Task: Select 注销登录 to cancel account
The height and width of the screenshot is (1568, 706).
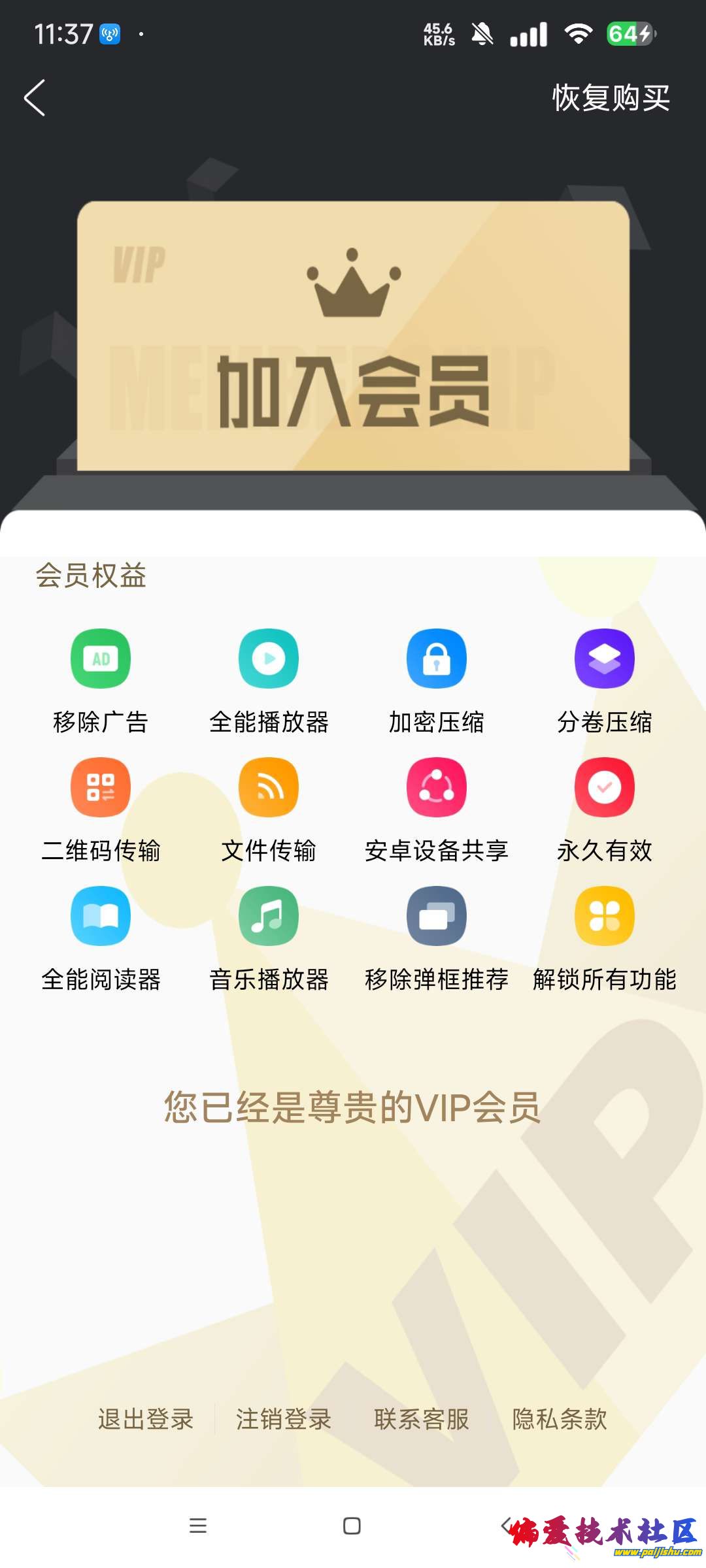Action: 284,1419
